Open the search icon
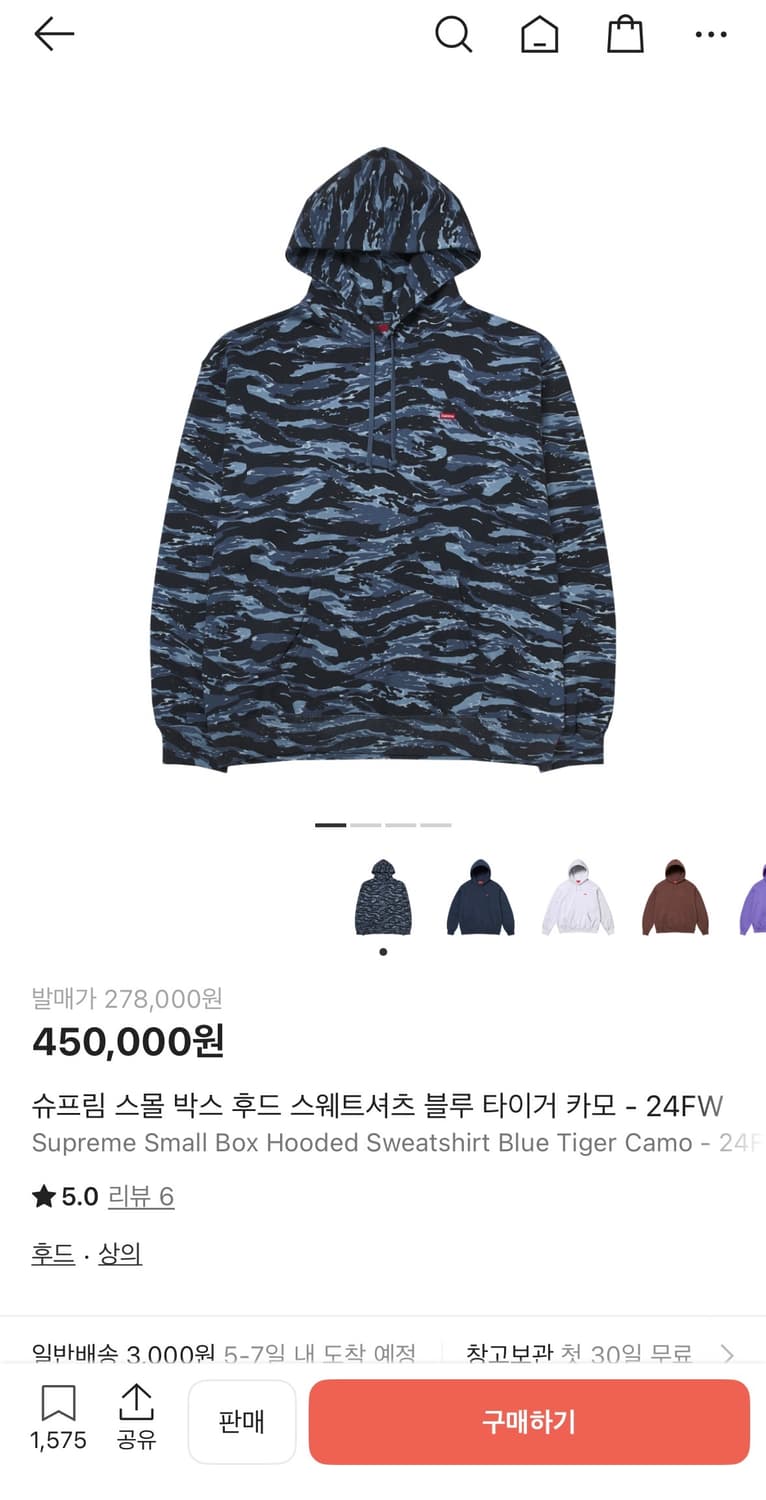The height and width of the screenshot is (1500, 766). (455, 33)
